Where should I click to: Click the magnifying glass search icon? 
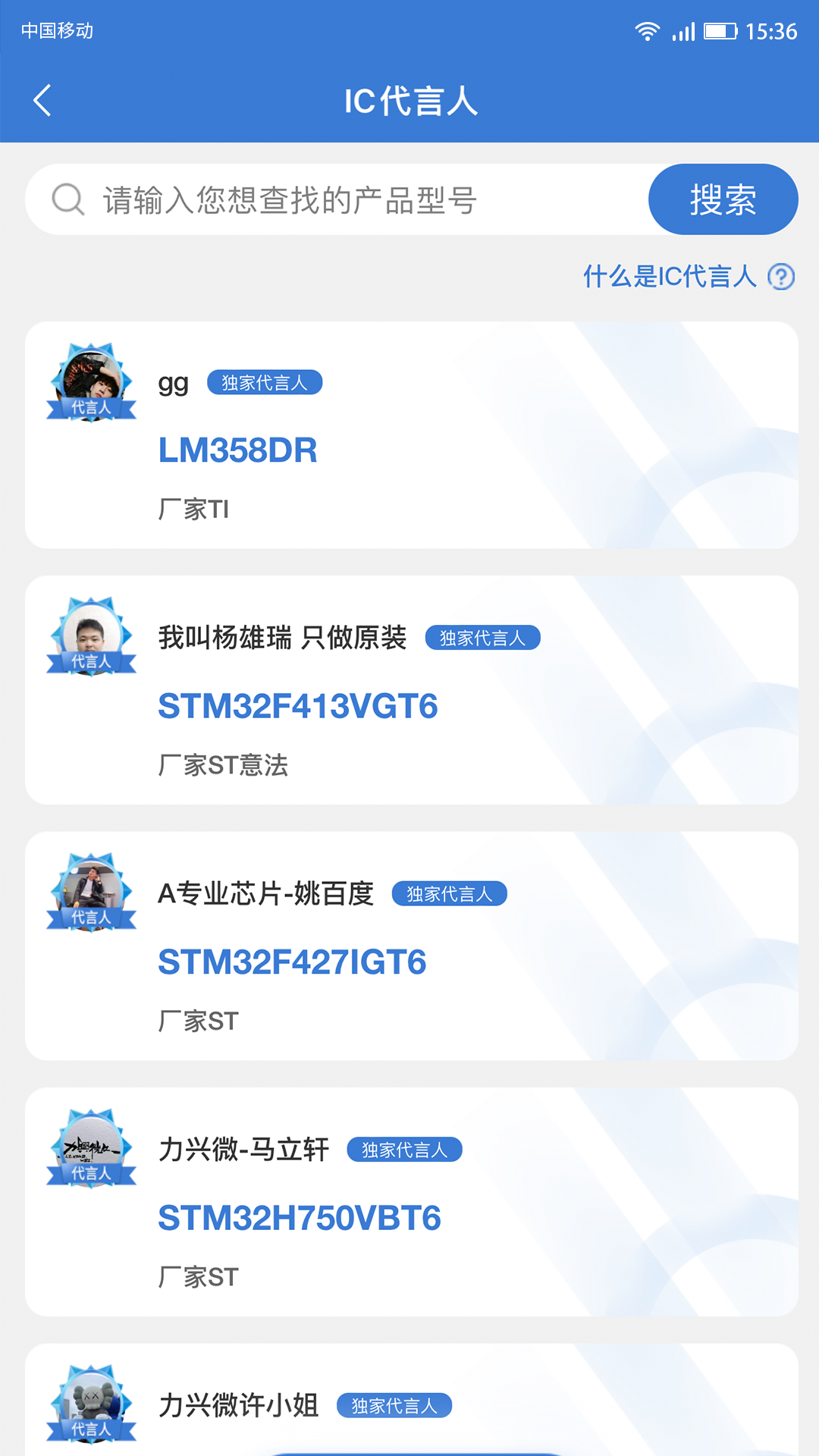67,199
